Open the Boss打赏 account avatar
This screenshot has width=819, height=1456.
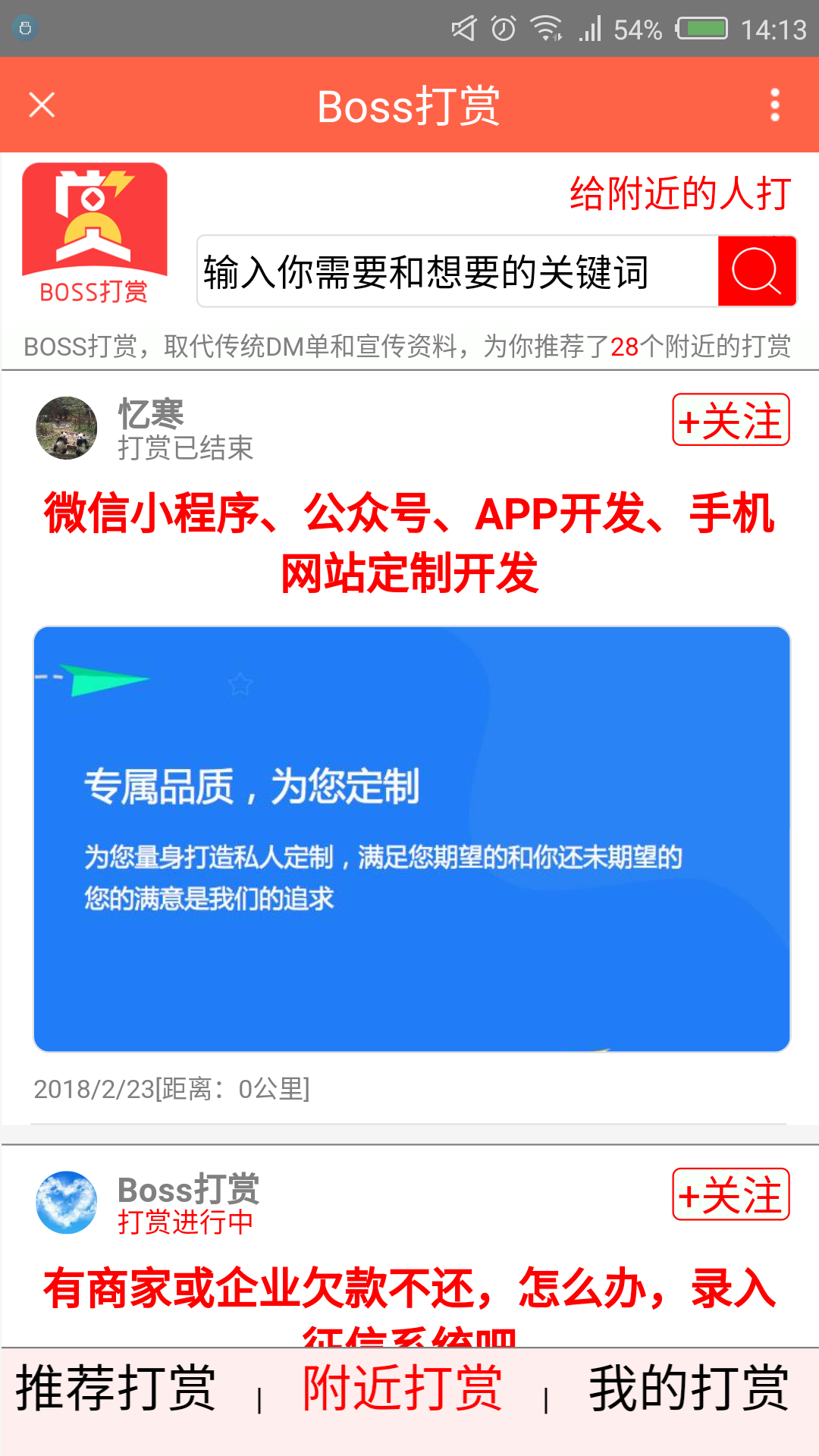(67, 1203)
